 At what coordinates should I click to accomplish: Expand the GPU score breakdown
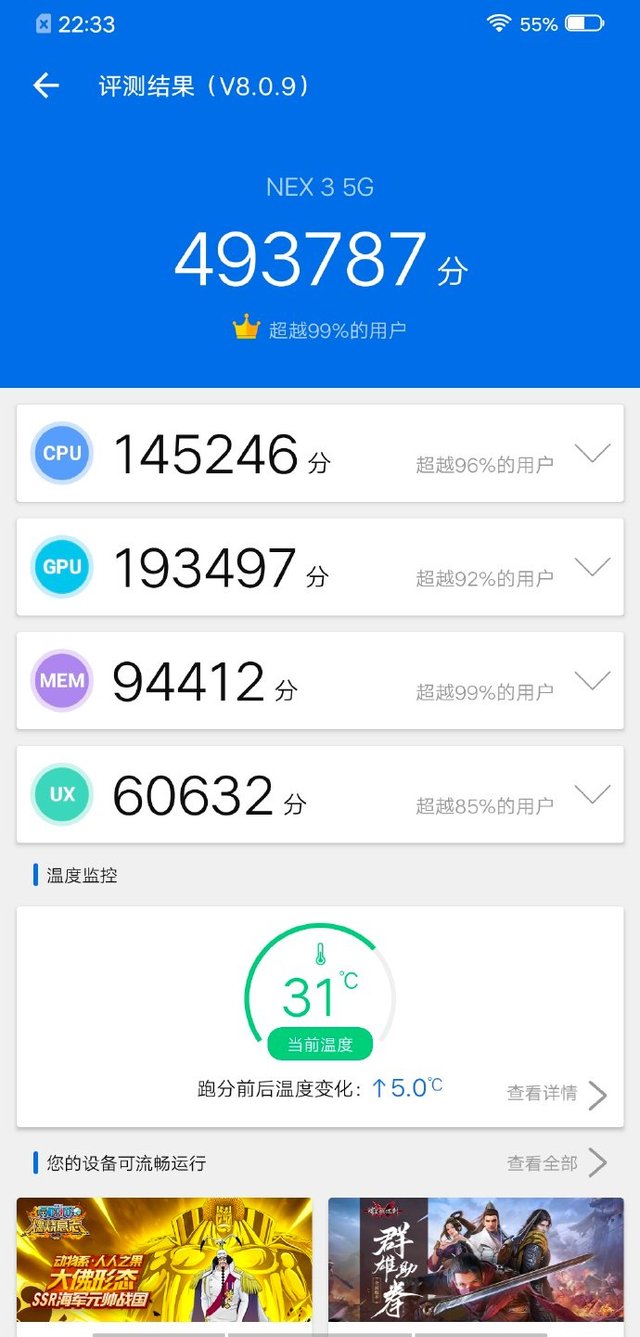(x=592, y=568)
